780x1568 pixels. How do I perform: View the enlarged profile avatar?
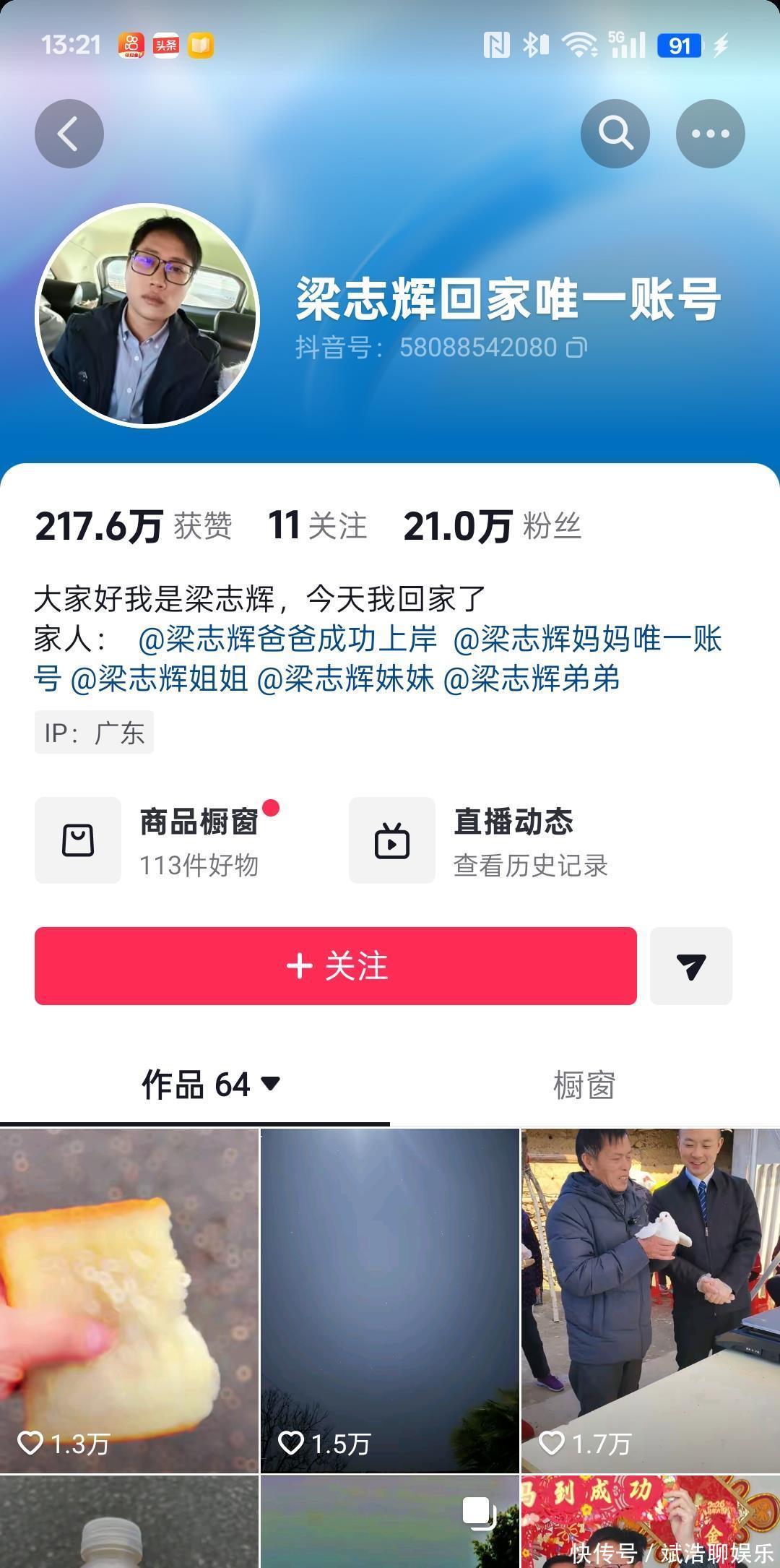point(147,315)
